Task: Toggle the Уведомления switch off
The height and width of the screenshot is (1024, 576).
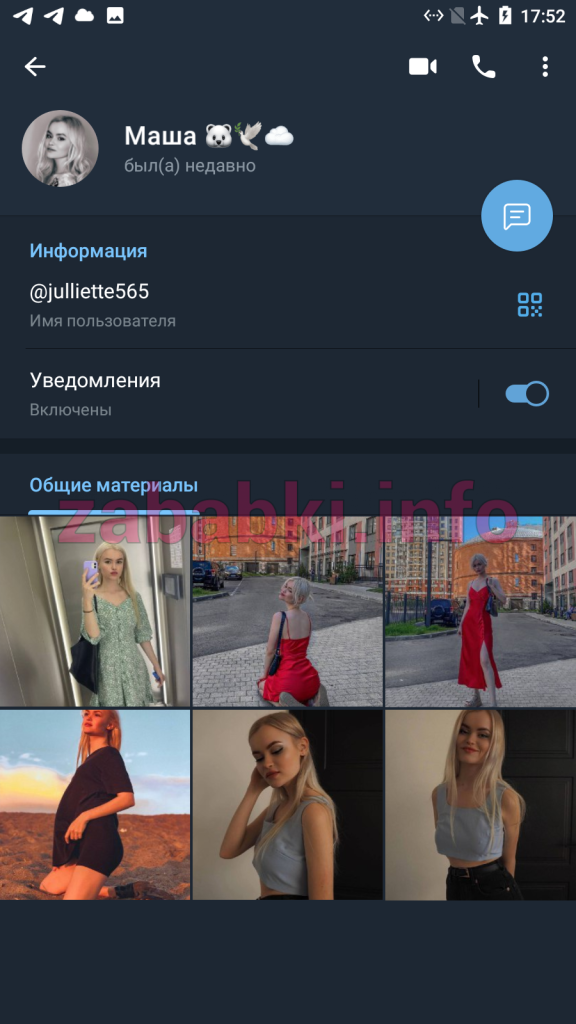Action: tap(527, 394)
